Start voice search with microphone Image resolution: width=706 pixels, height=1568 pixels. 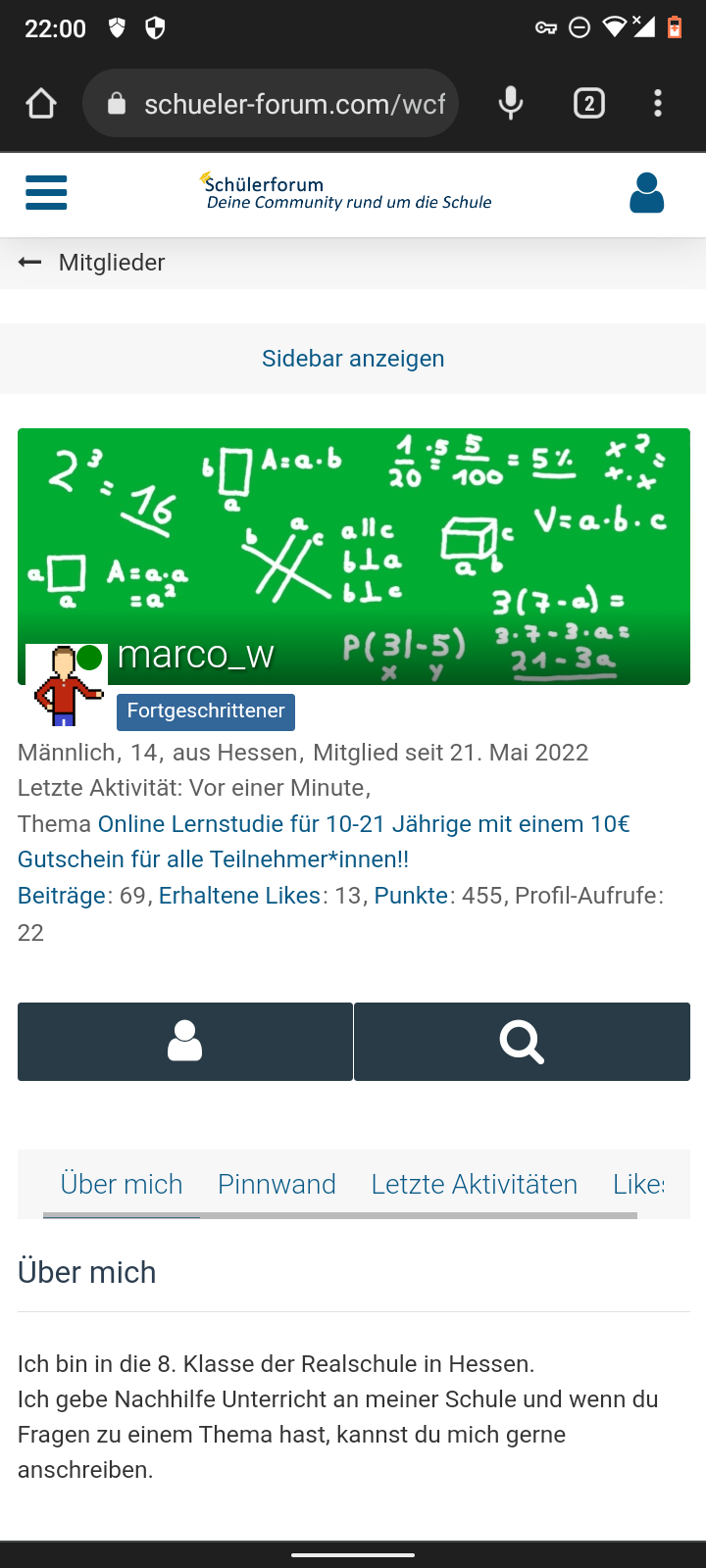(510, 104)
